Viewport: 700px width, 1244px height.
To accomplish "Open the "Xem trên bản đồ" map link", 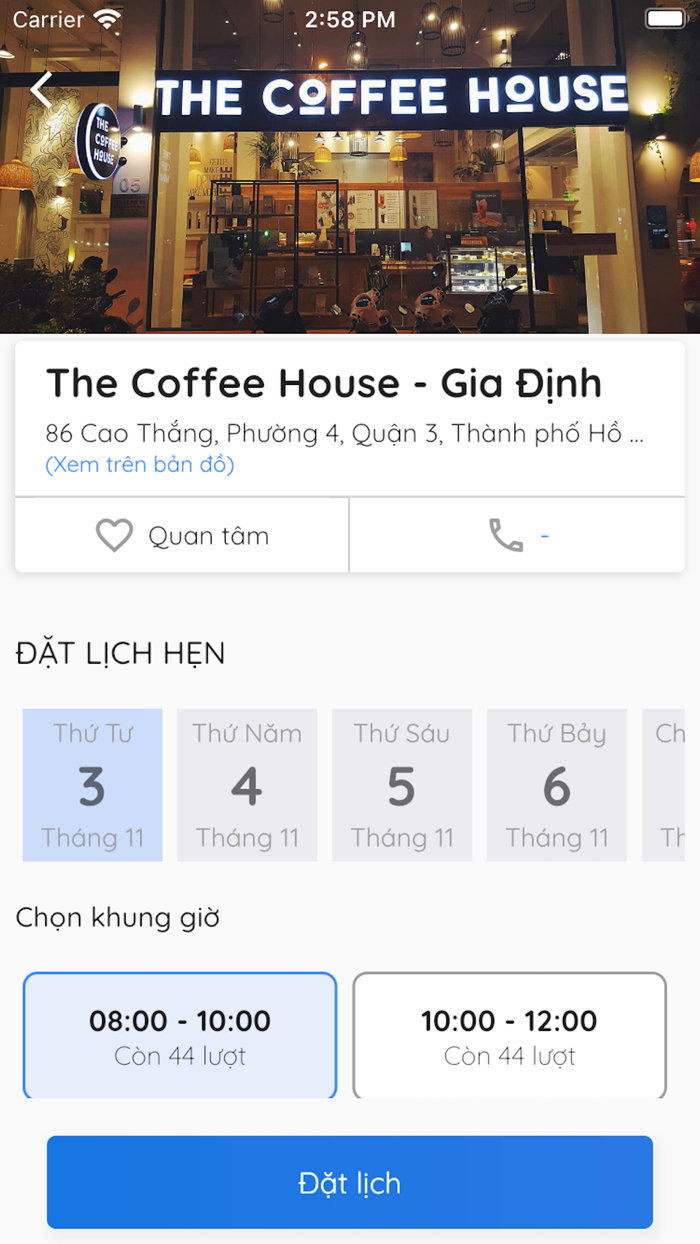I will click(x=140, y=465).
